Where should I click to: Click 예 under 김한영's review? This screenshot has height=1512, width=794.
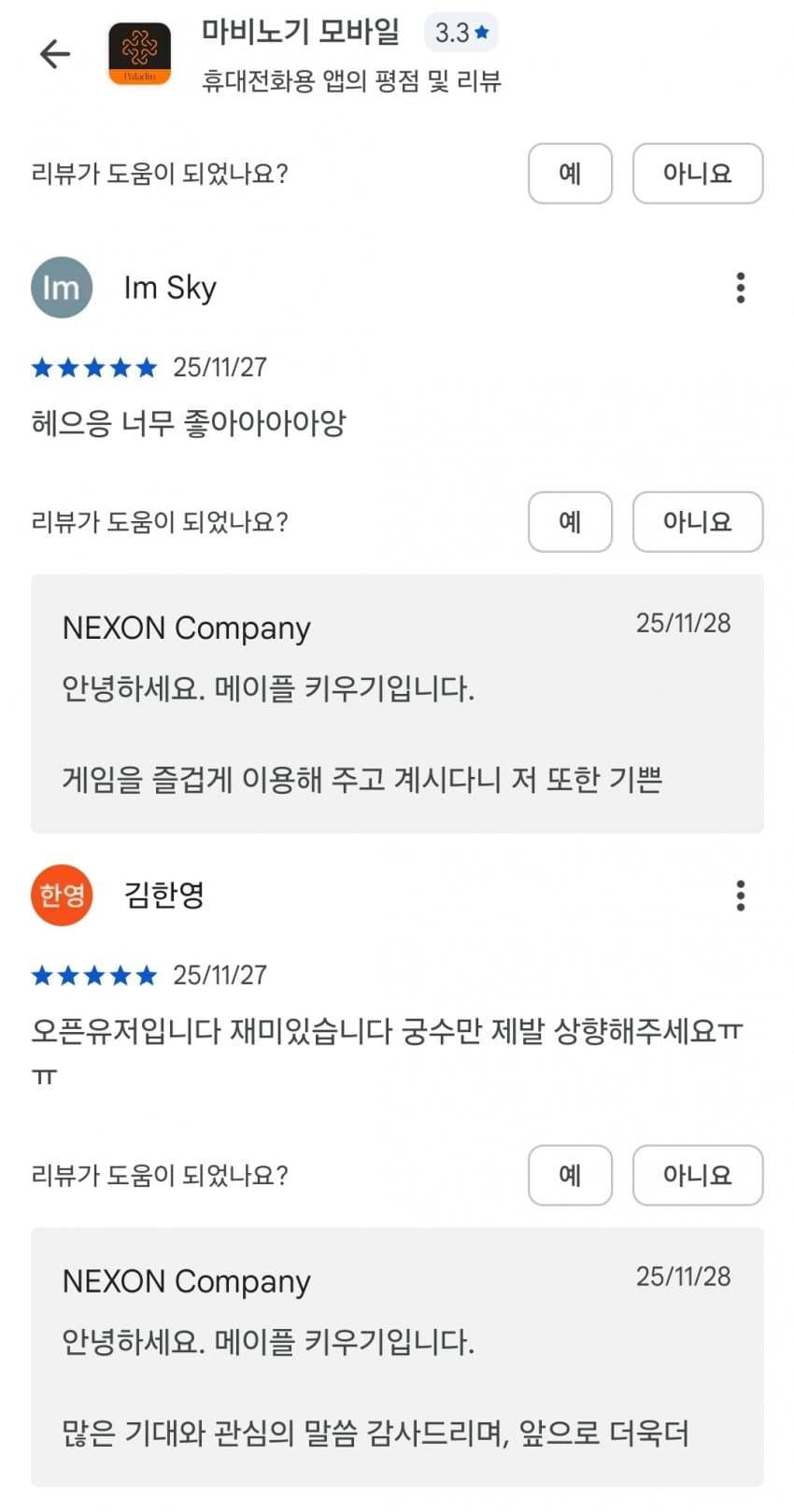tap(570, 1176)
